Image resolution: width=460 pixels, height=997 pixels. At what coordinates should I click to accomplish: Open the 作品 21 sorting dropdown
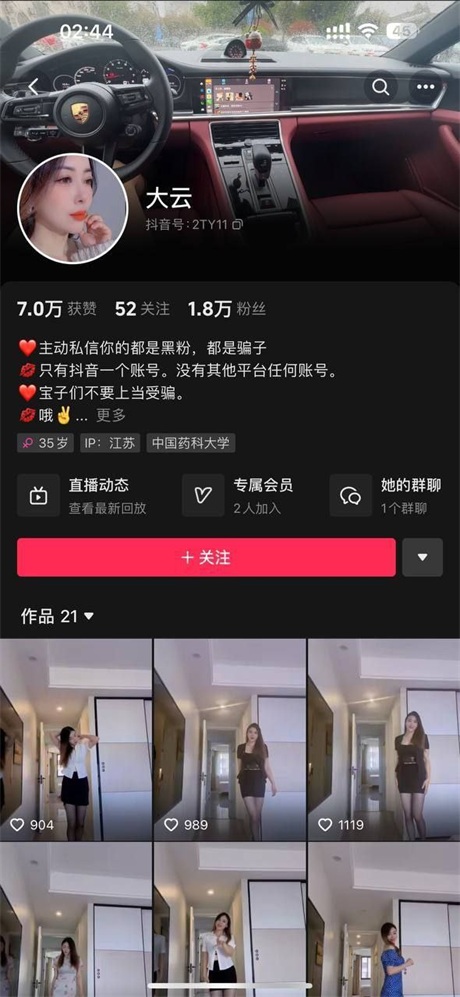[x=57, y=615]
